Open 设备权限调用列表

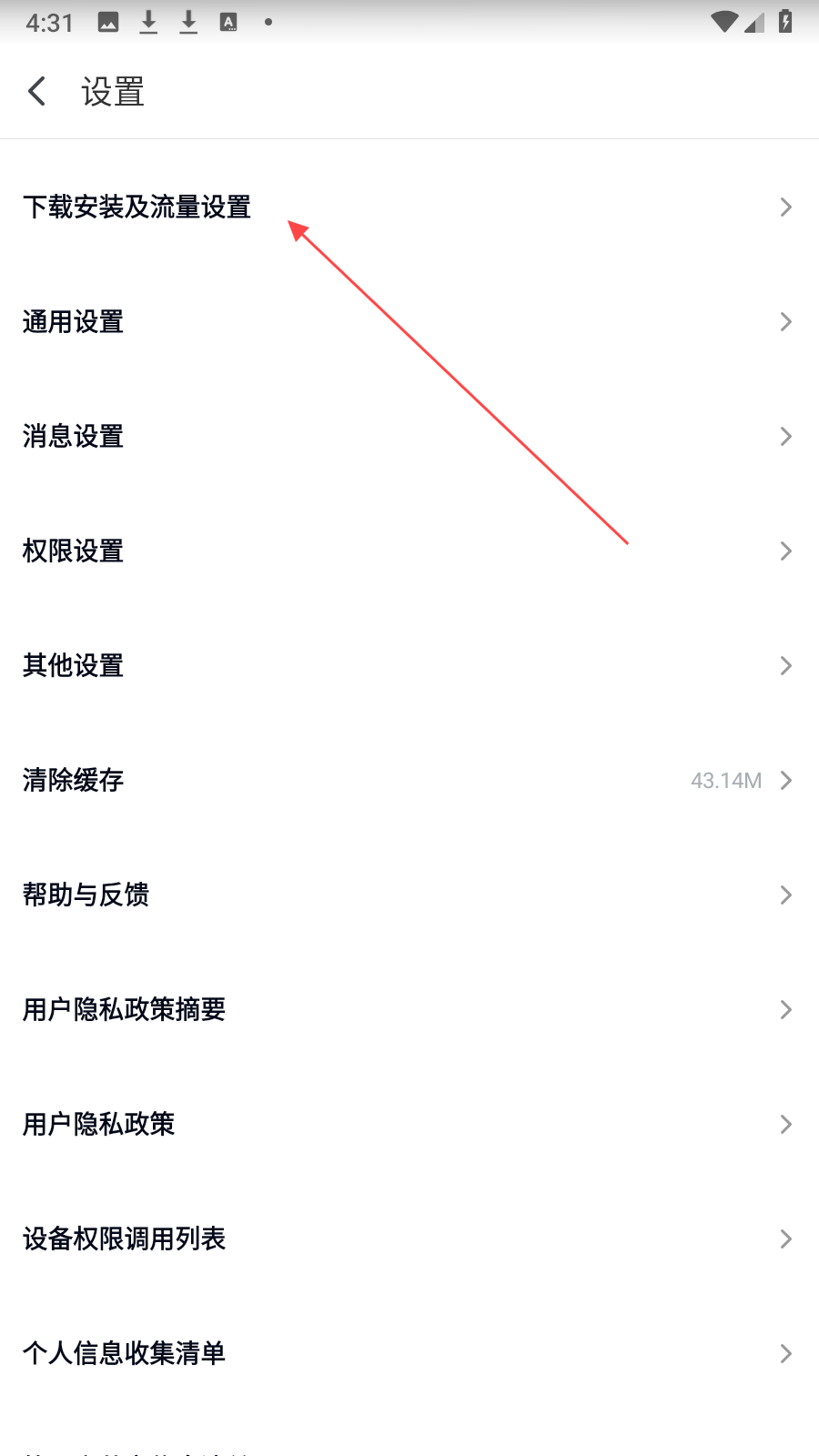[x=124, y=1239]
